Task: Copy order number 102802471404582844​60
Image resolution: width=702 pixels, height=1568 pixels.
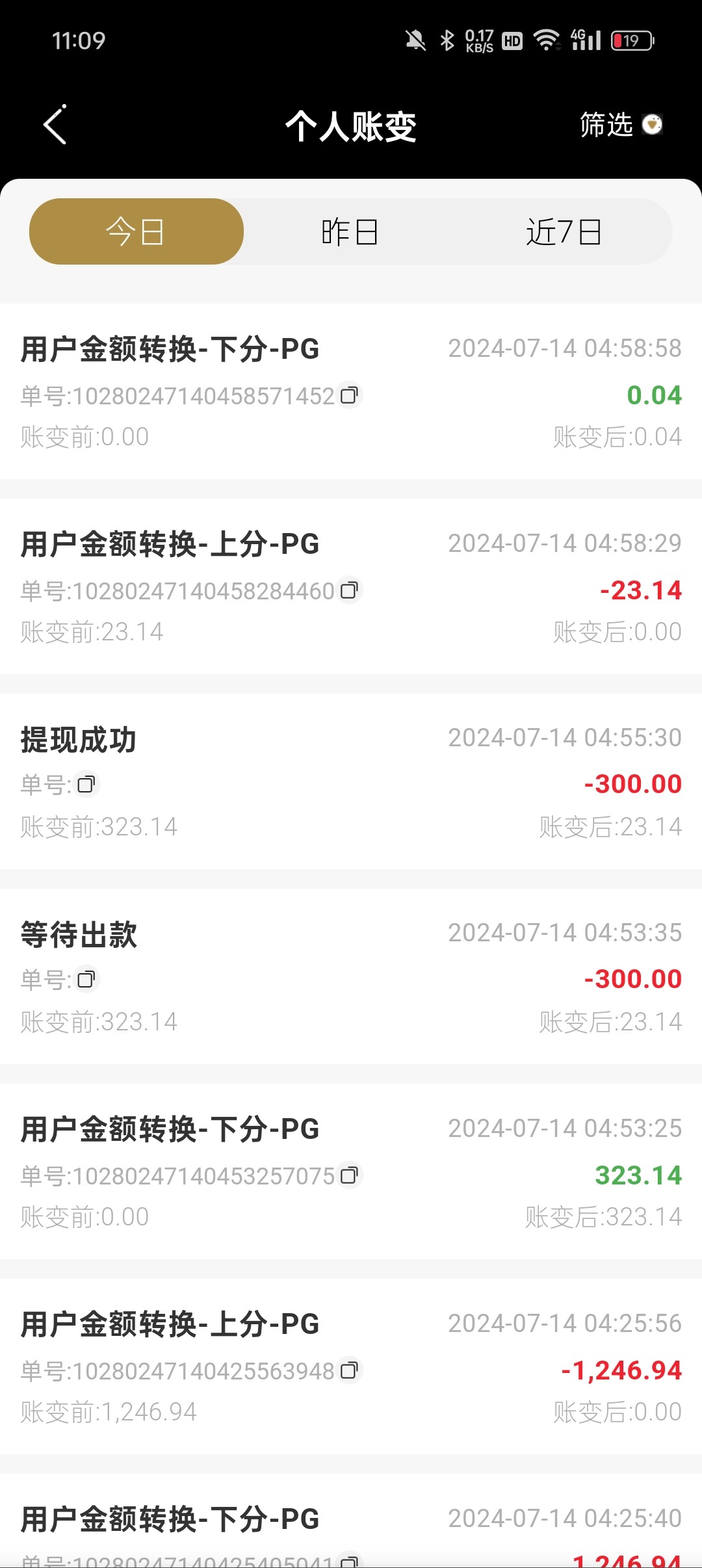Action: 350,590
